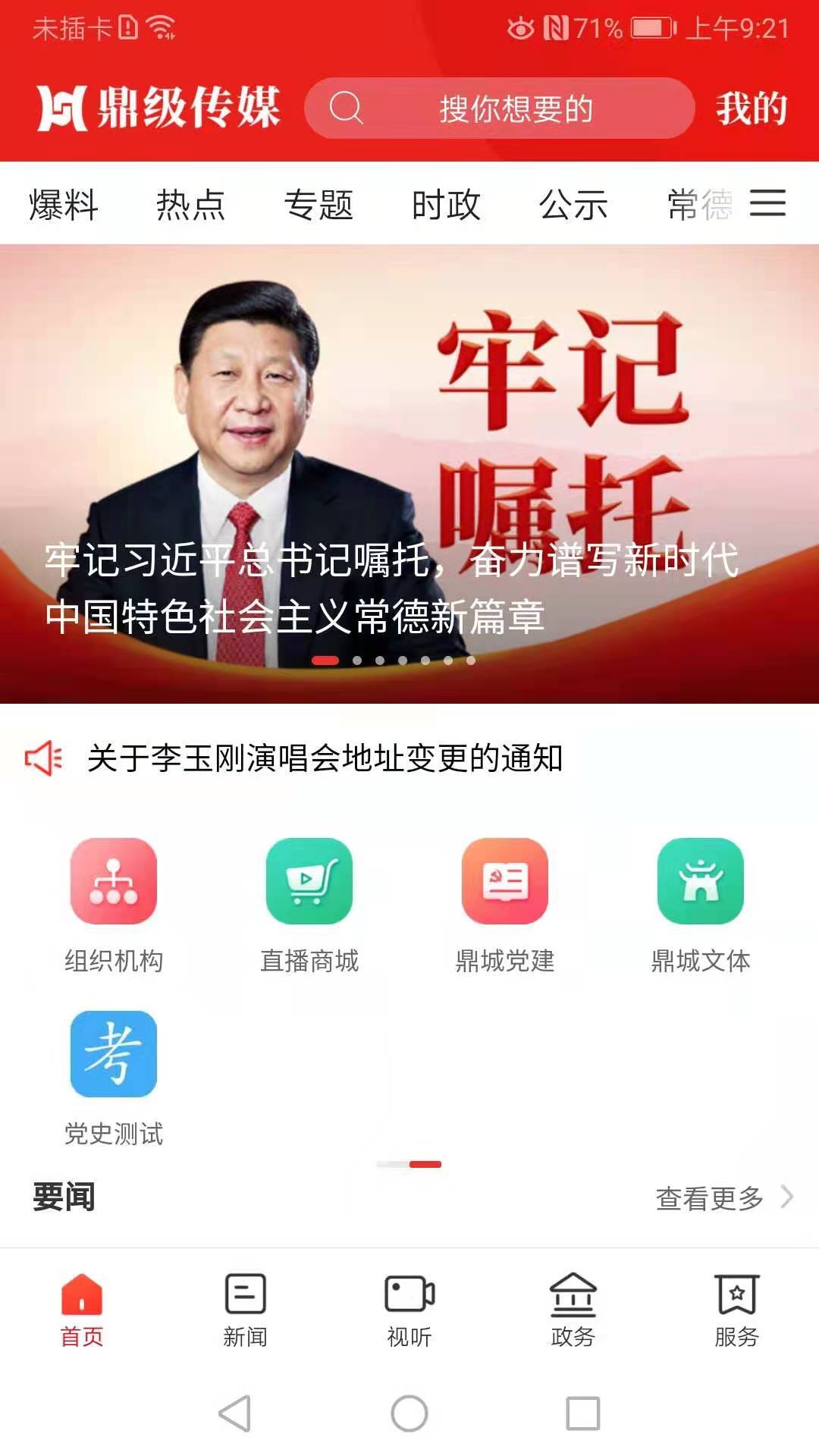Open 直播商城 shortcut
This screenshot has height=1456, width=819.
pyautogui.click(x=309, y=904)
